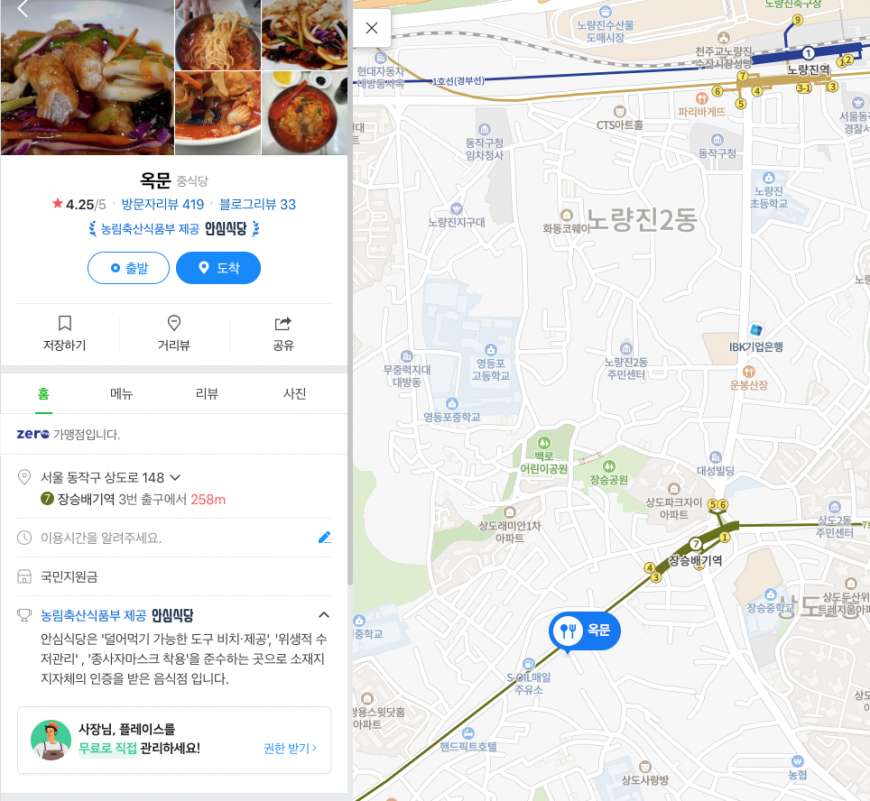The height and width of the screenshot is (801, 870).
Task: Tap the 옥문 pin on the map
Action: [584, 631]
